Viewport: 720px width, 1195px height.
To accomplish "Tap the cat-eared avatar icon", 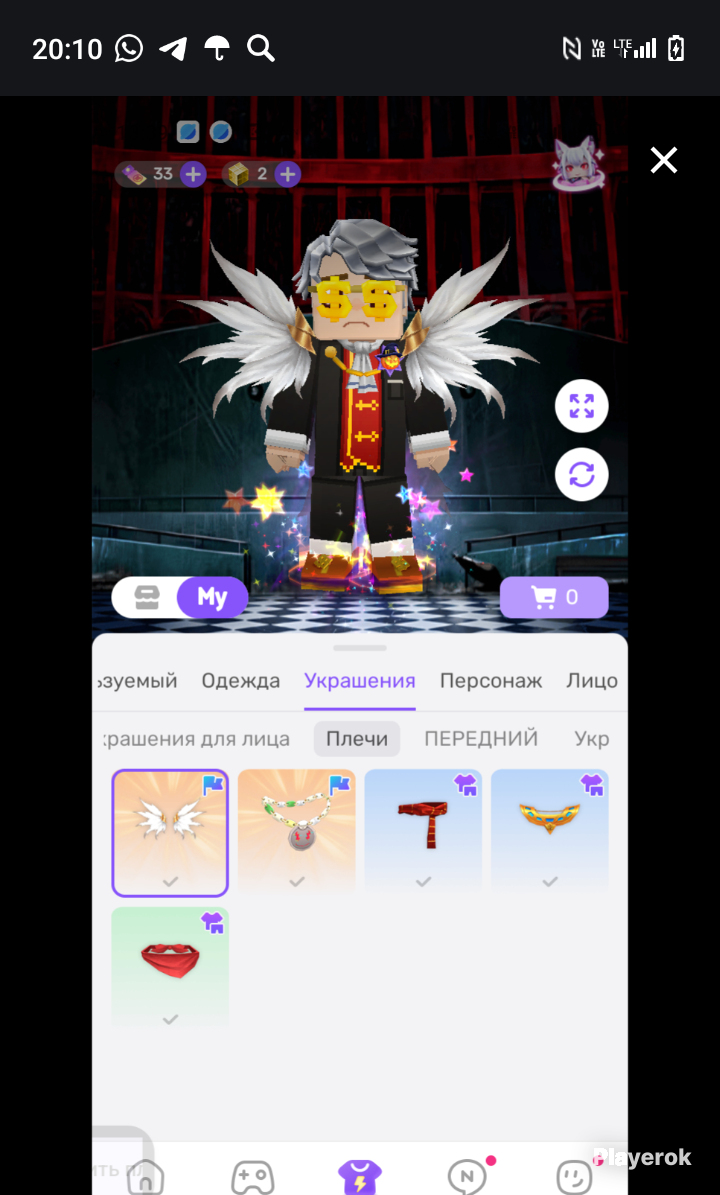I will tap(579, 163).
